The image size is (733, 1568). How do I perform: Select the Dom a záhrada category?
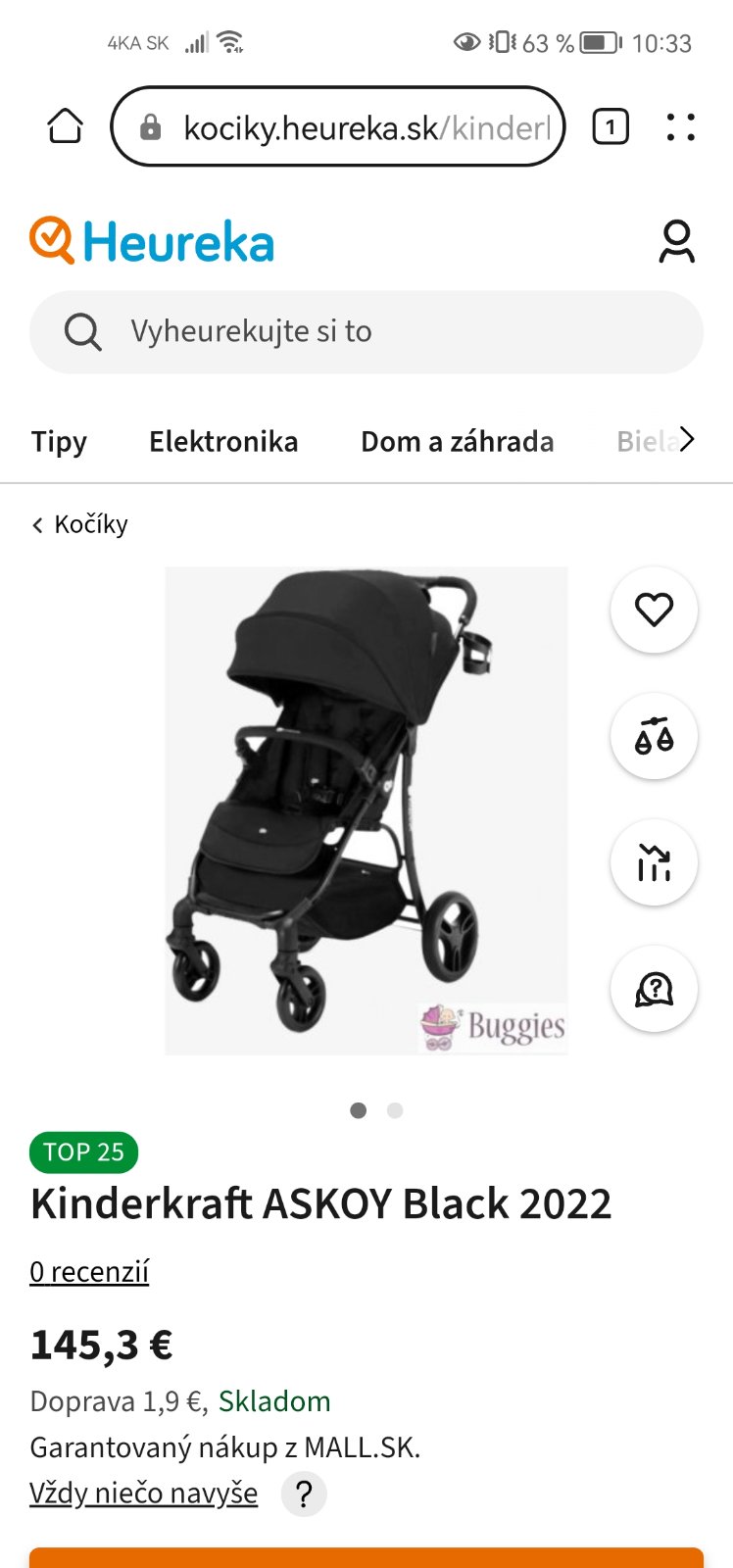click(x=457, y=442)
